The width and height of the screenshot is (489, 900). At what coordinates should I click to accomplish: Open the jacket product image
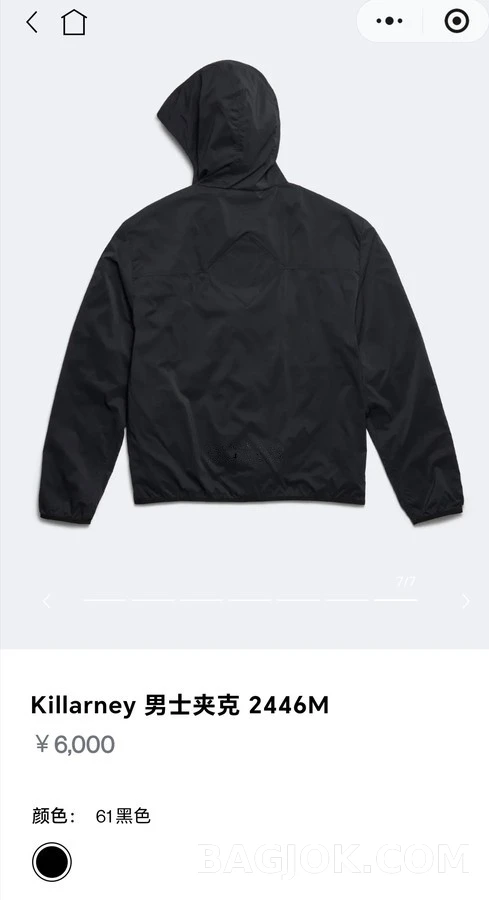tap(251, 293)
